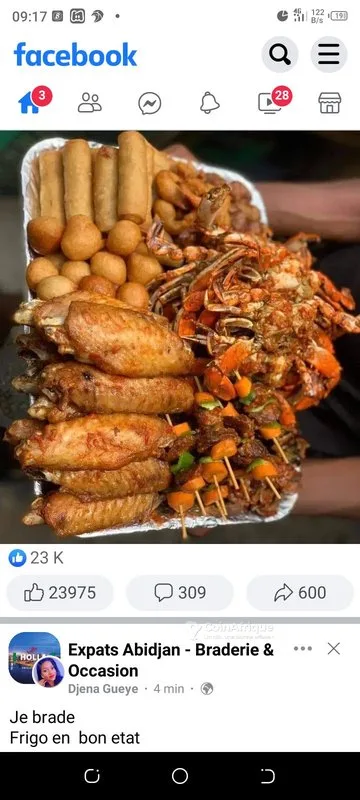Go to the Home feed tab
The image size is (360, 800).
click(x=31, y=103)
